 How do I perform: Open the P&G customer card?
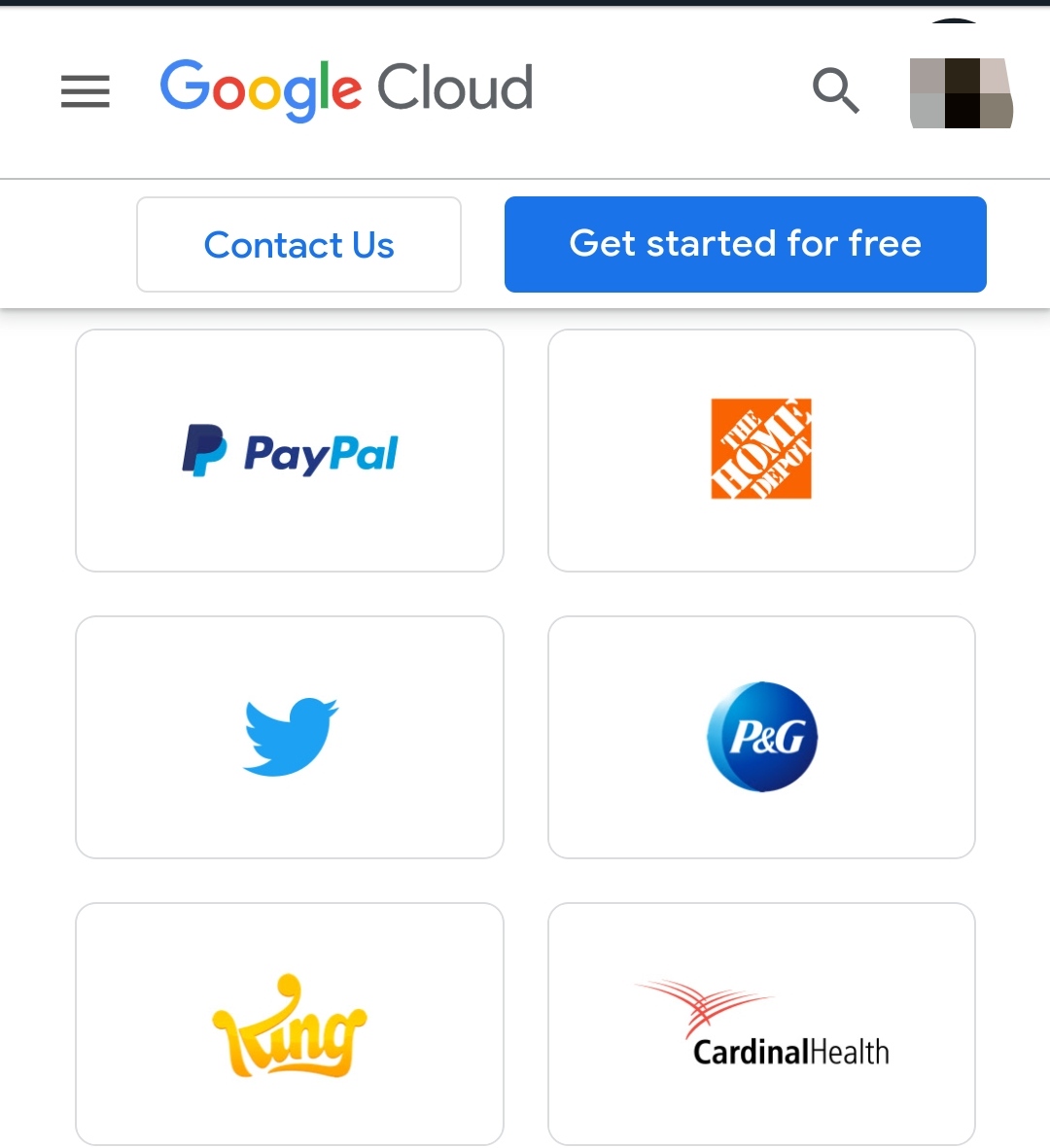click(761, 737)
